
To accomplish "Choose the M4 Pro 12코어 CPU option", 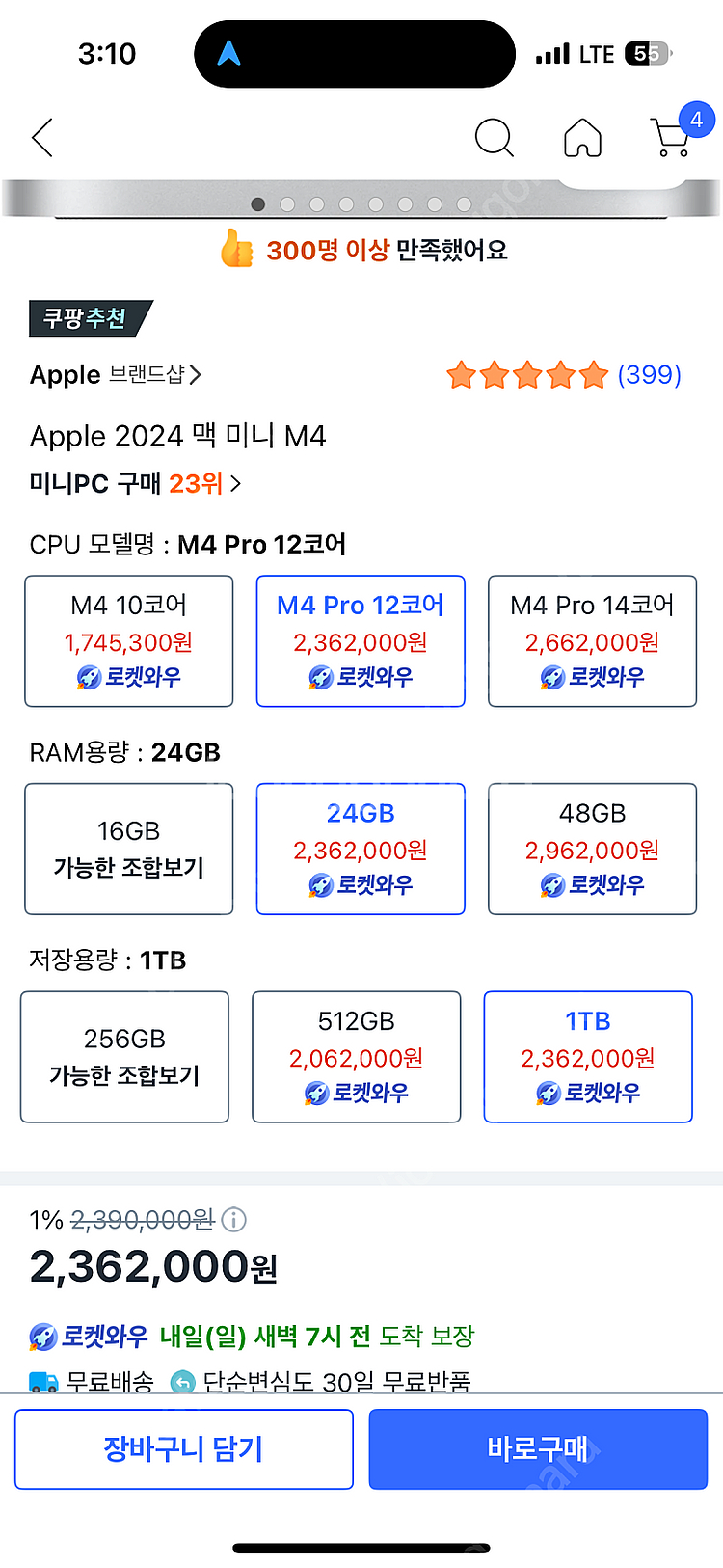I will [361, 641].
